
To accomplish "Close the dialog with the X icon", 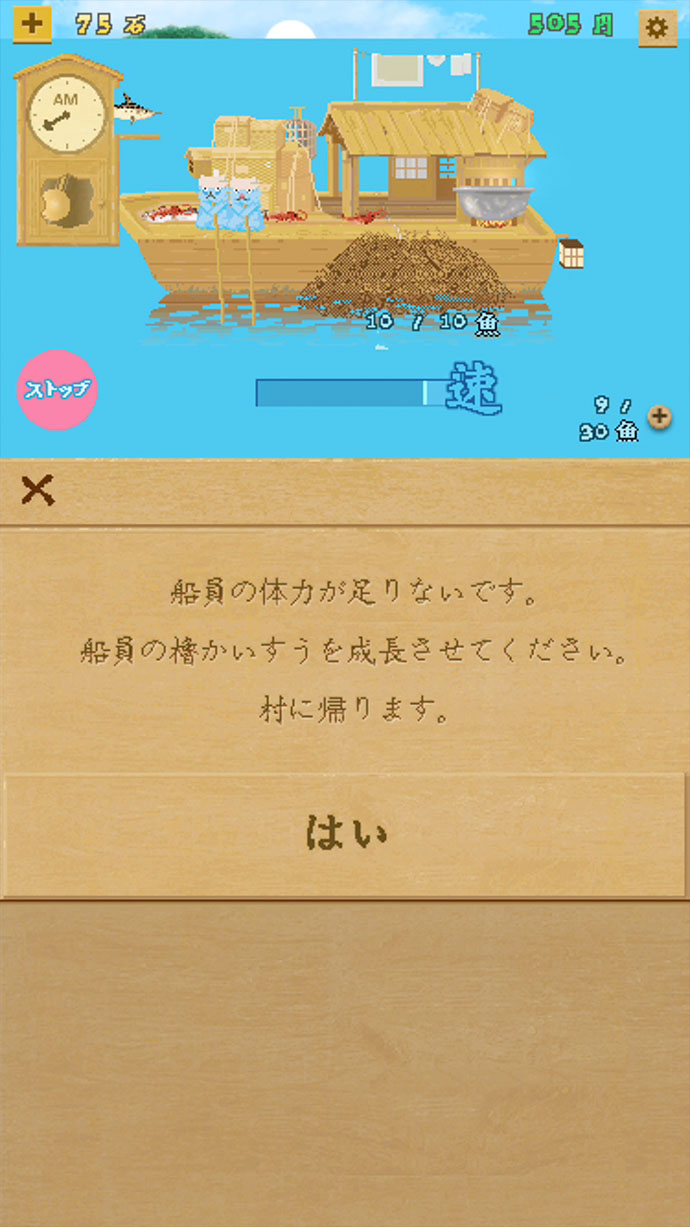I will click(38, 490).
